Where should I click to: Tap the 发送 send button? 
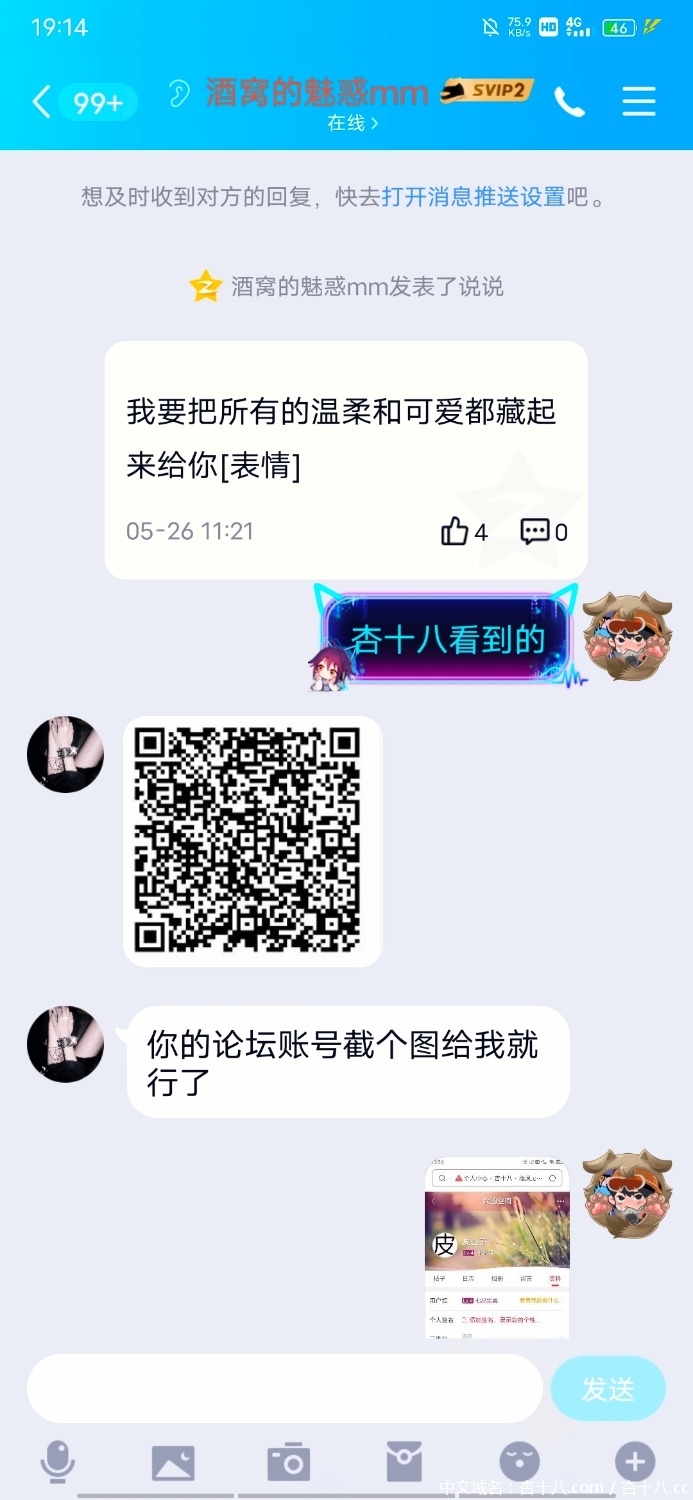click(607, 1388)
